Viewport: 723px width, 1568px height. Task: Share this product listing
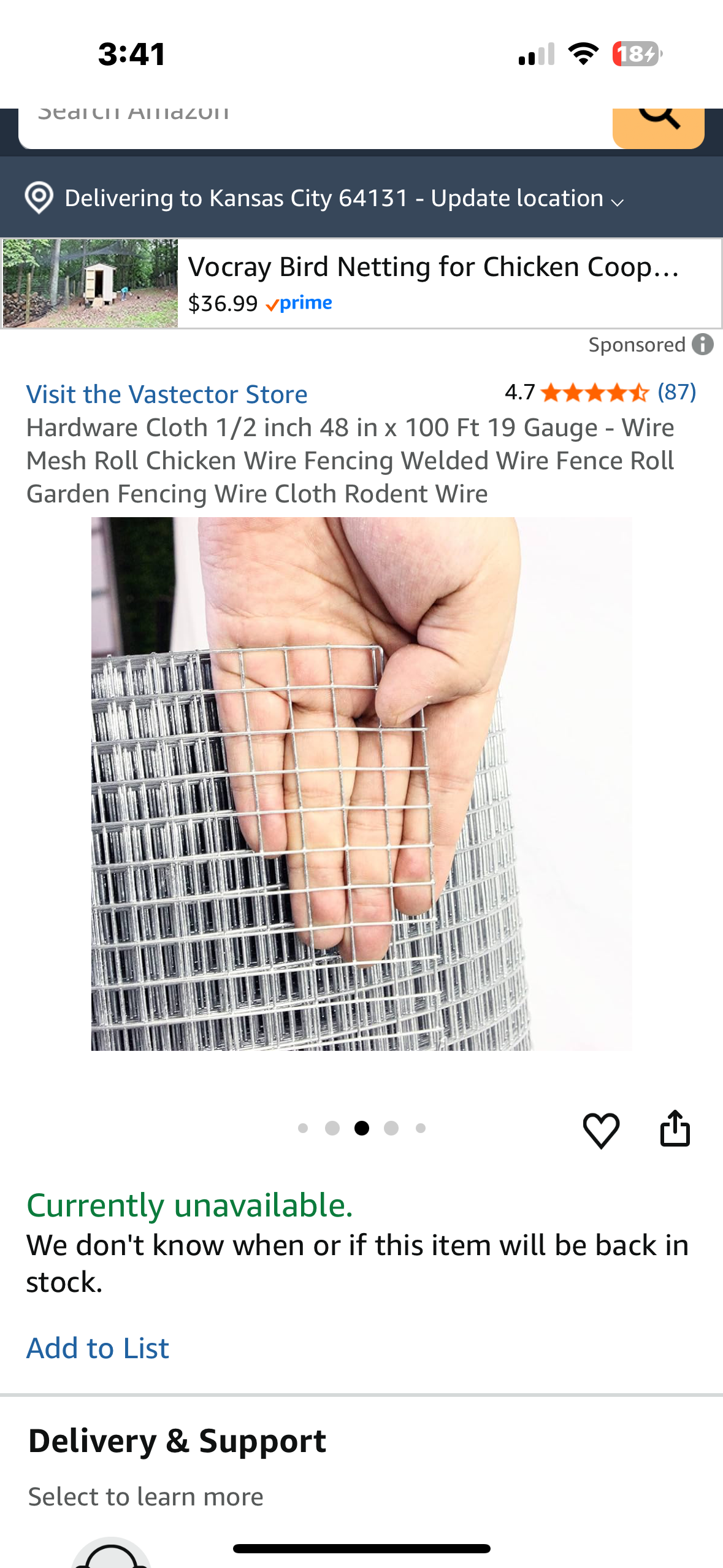pos(675,1129)
